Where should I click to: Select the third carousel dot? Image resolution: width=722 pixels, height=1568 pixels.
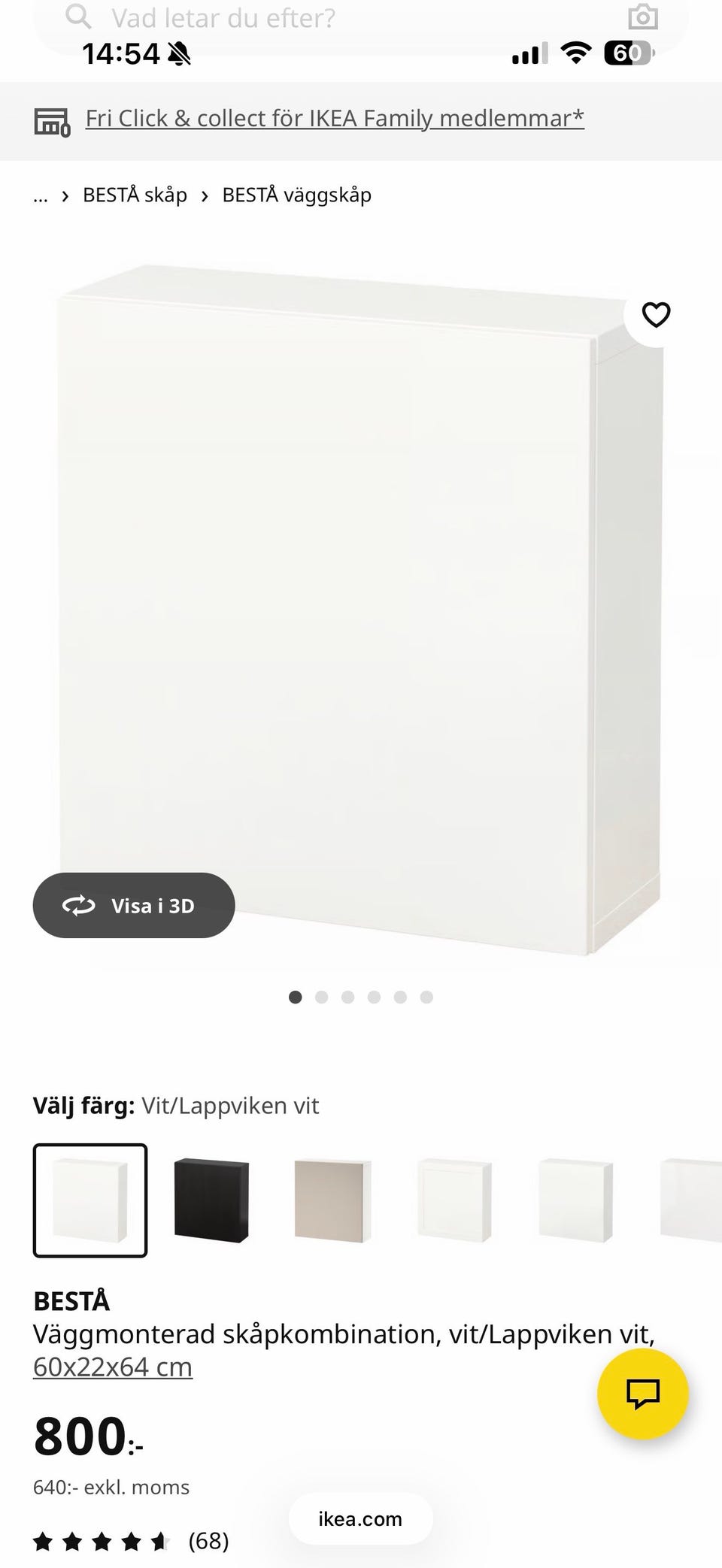point(348,997)
